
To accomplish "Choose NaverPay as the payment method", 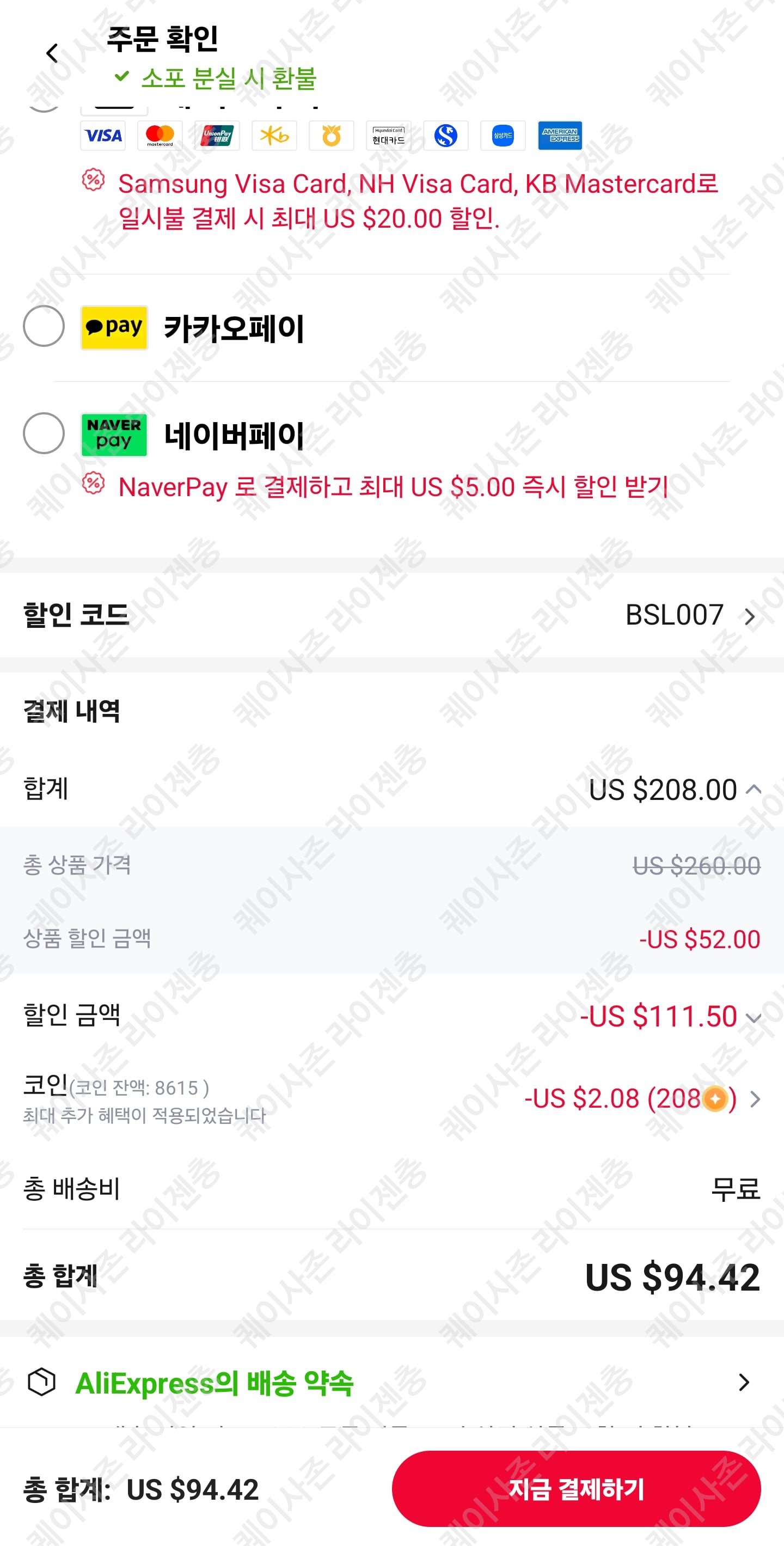I will pyautogui.click(x=44, y=433).
